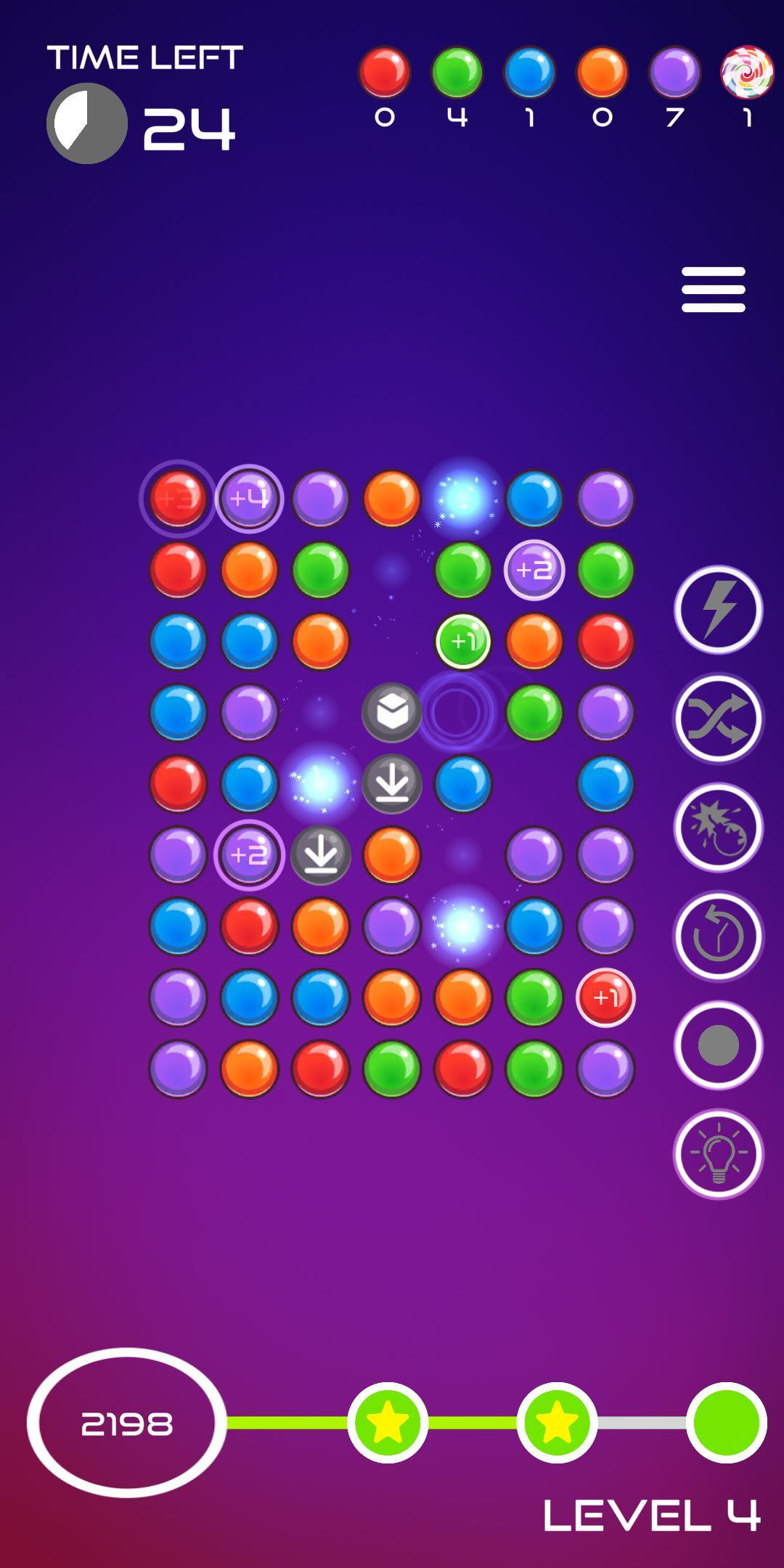This screenshot has height=1568, width=784.
Task: Tap the red +1 ball
Action: coord(605,997)
